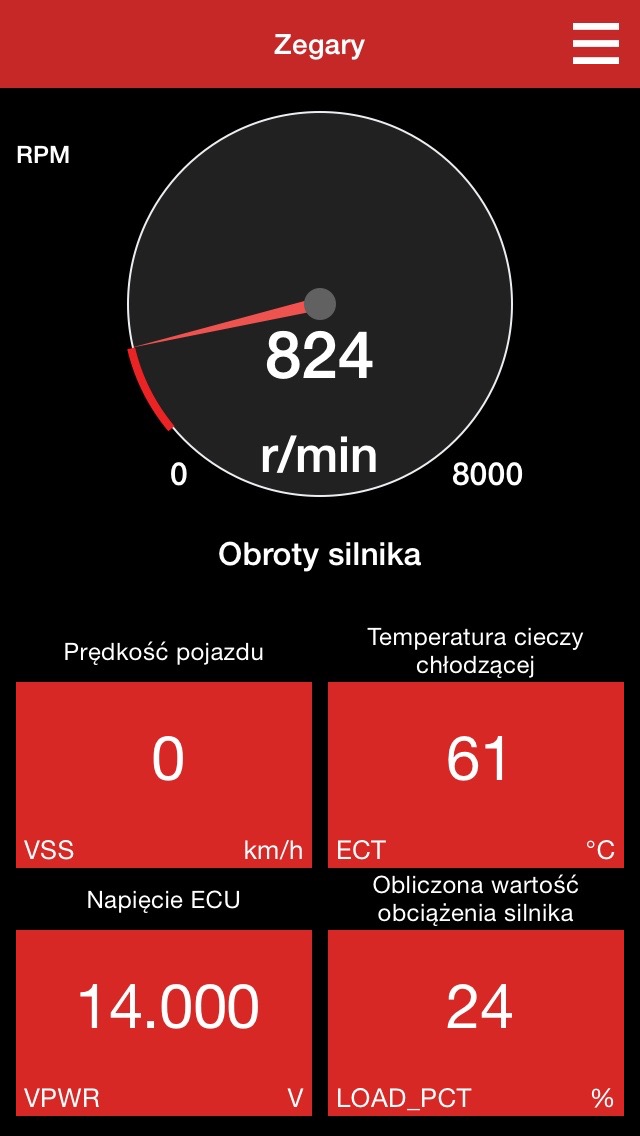Select the VSS vehicle speed tile
640x1136 pixels.
pyautogui.click(x=164, y=774)
